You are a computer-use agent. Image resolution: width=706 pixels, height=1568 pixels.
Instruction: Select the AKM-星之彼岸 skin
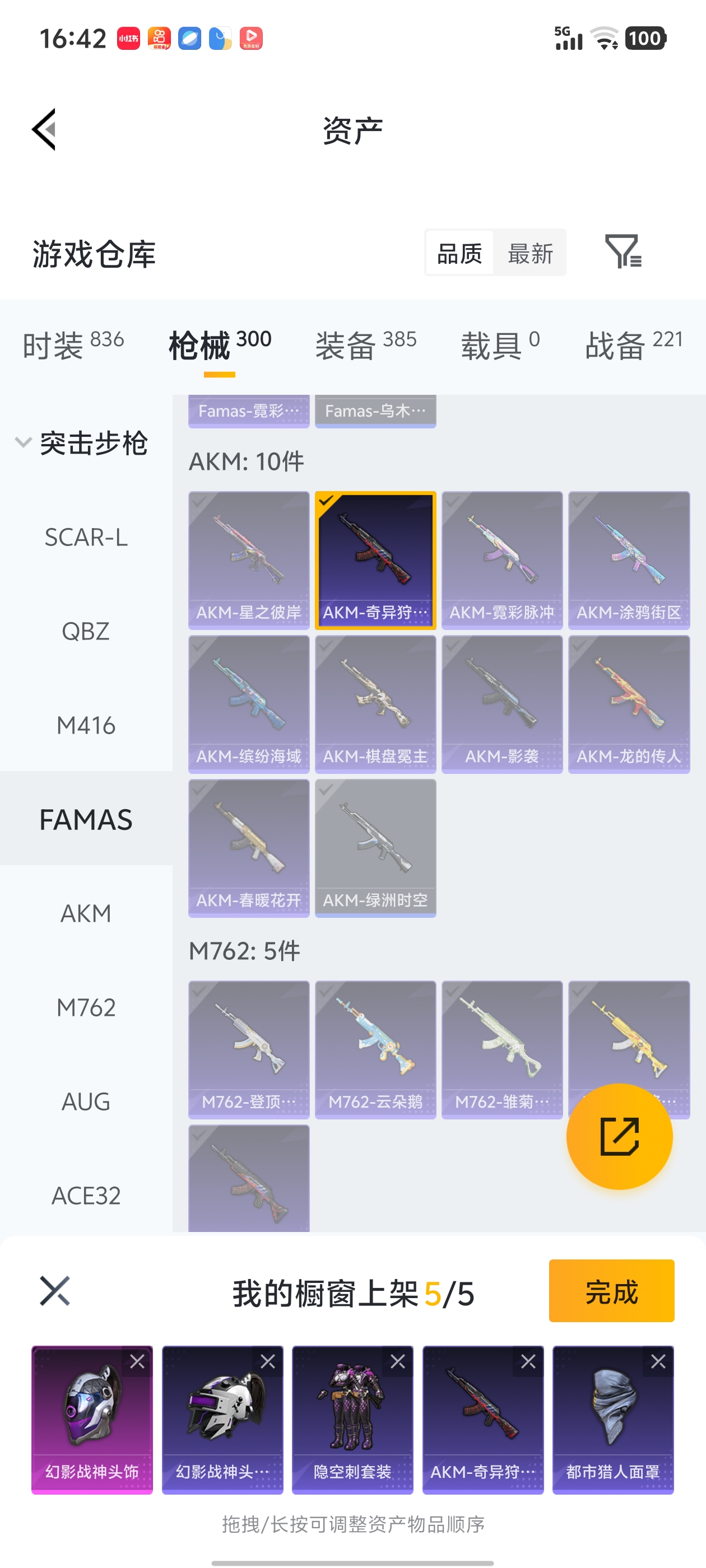coord(249,559)
